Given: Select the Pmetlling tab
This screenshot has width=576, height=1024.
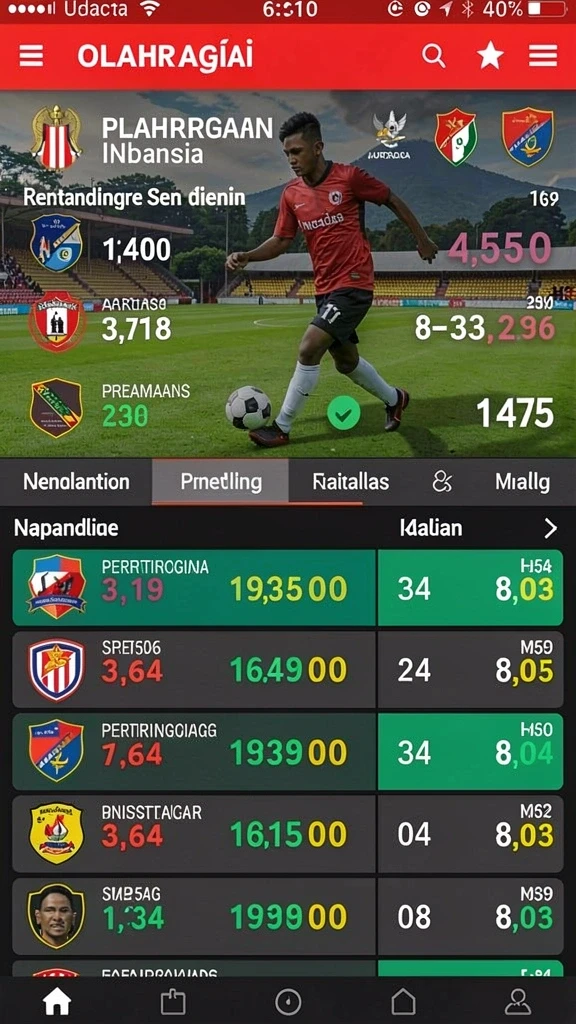Looking at the screenshot, I should [221, 482].
